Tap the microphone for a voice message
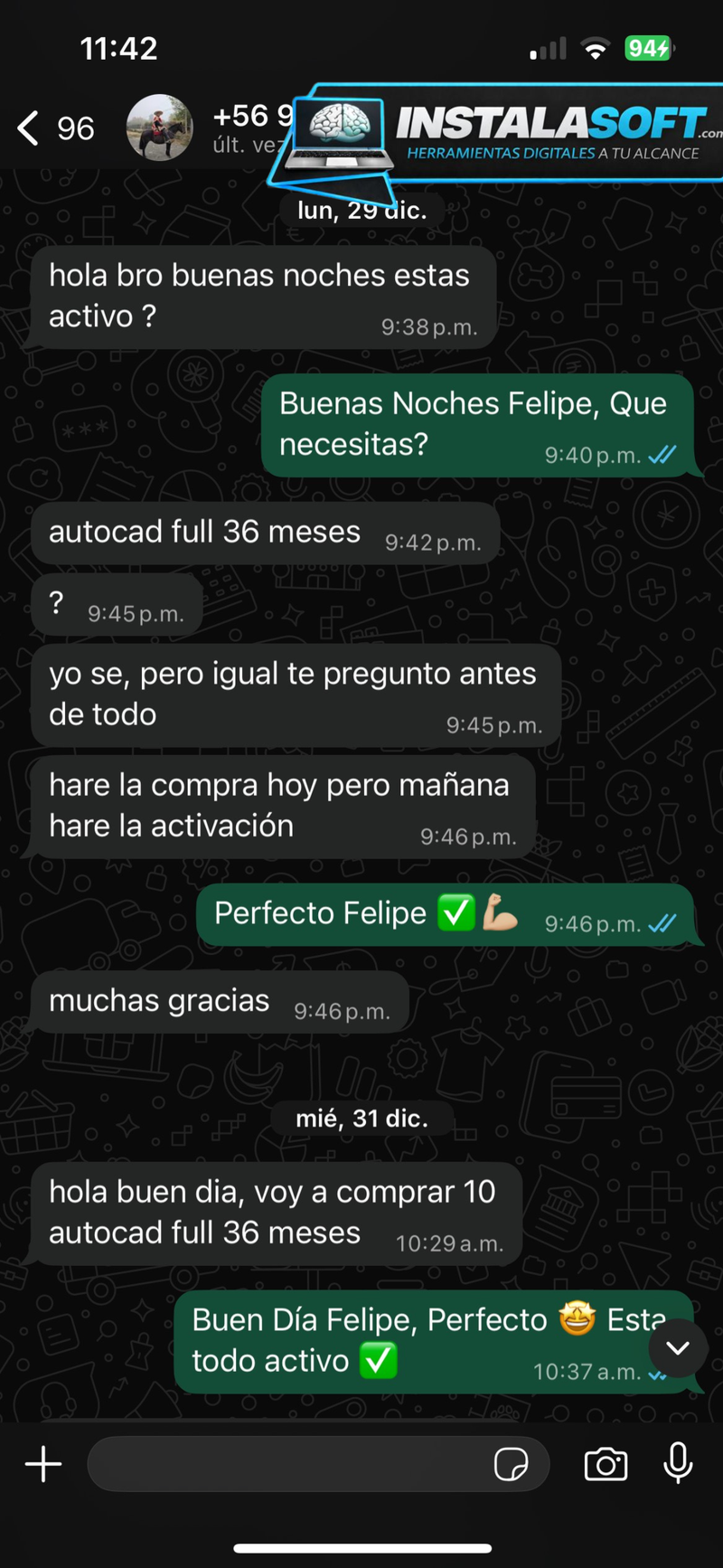 [x=678, y=1463]
